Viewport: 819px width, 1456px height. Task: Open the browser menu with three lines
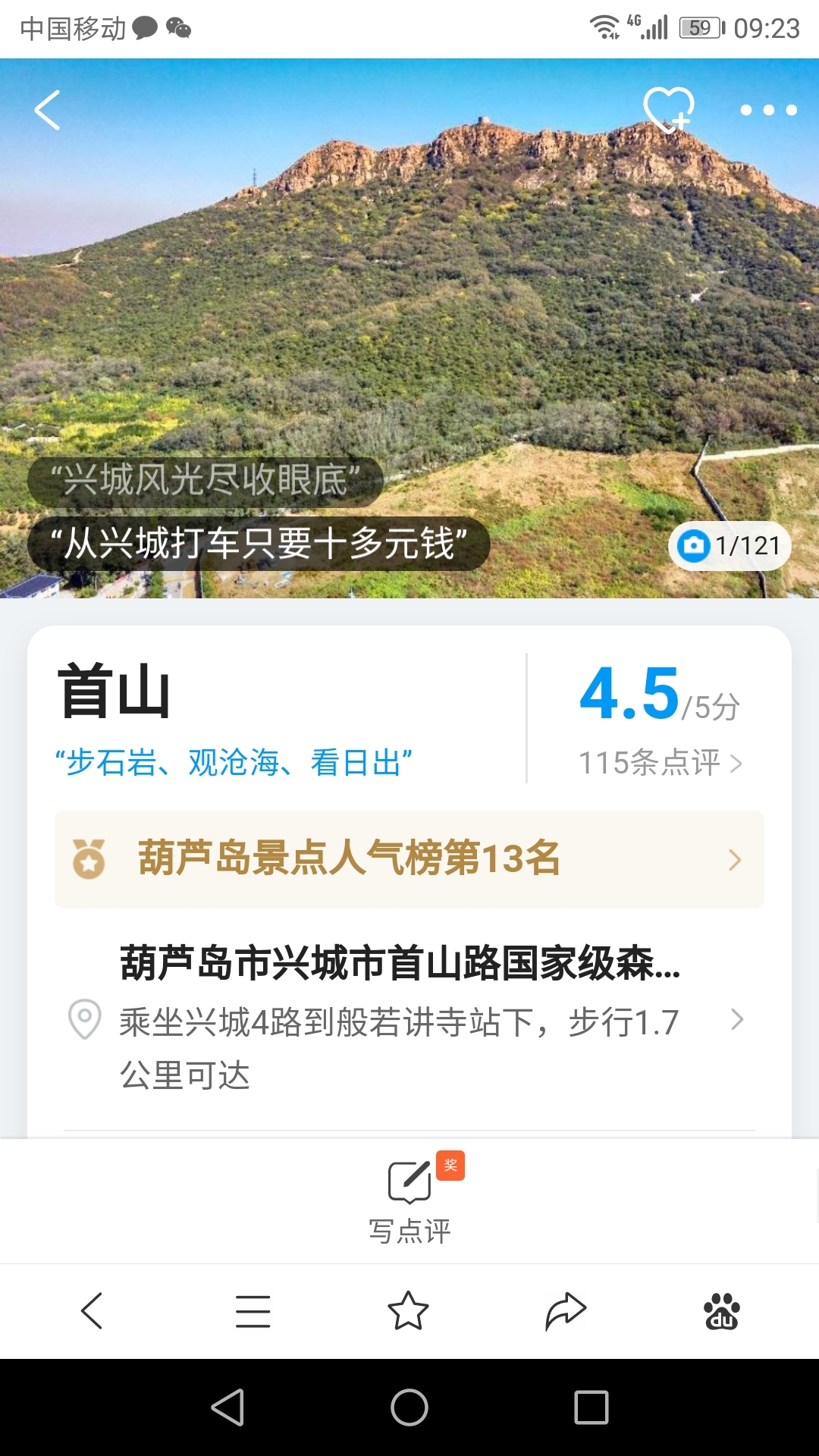click(x=253, y=1311)
